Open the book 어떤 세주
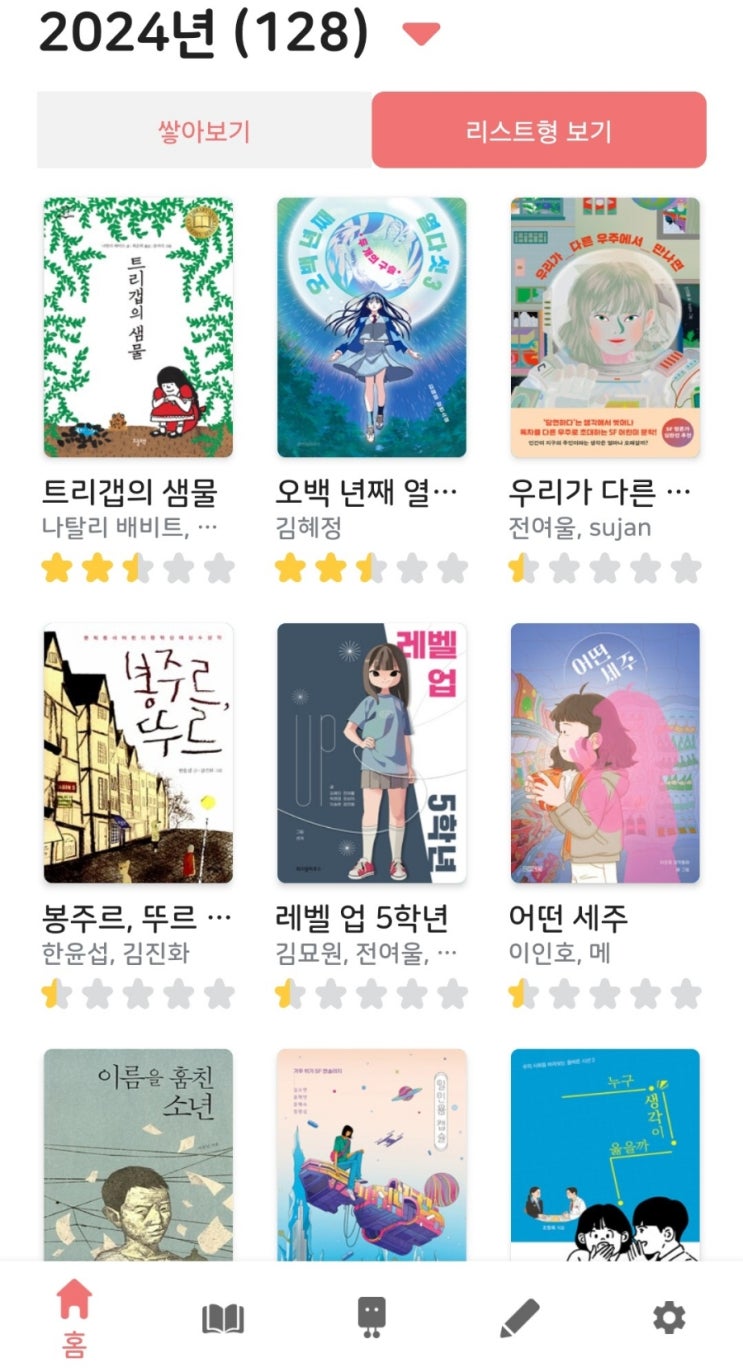743x1372 pixels. point(605,753)
